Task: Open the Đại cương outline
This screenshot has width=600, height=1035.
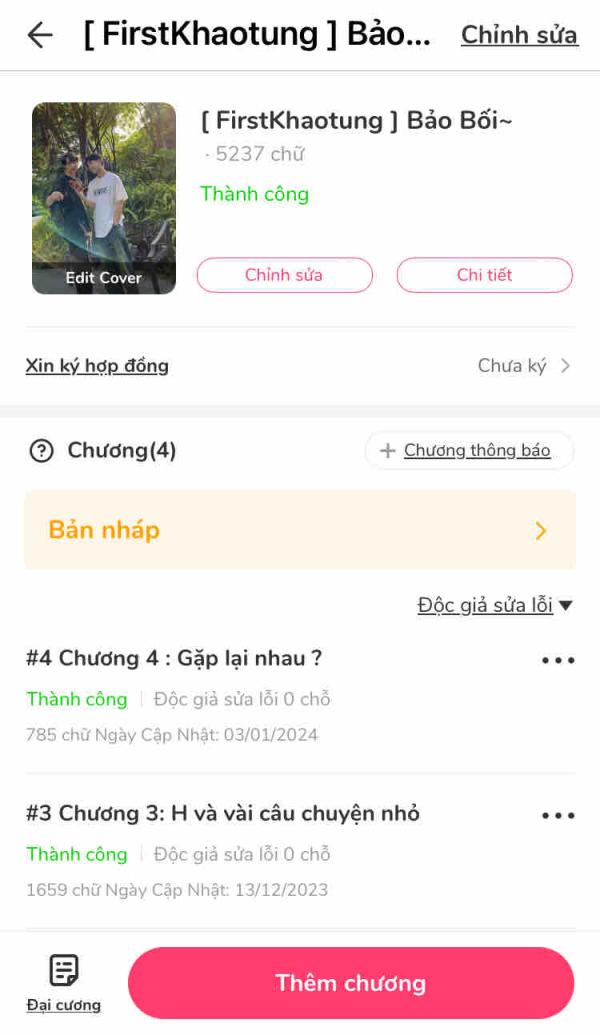Action: click(x=64, y=982)
